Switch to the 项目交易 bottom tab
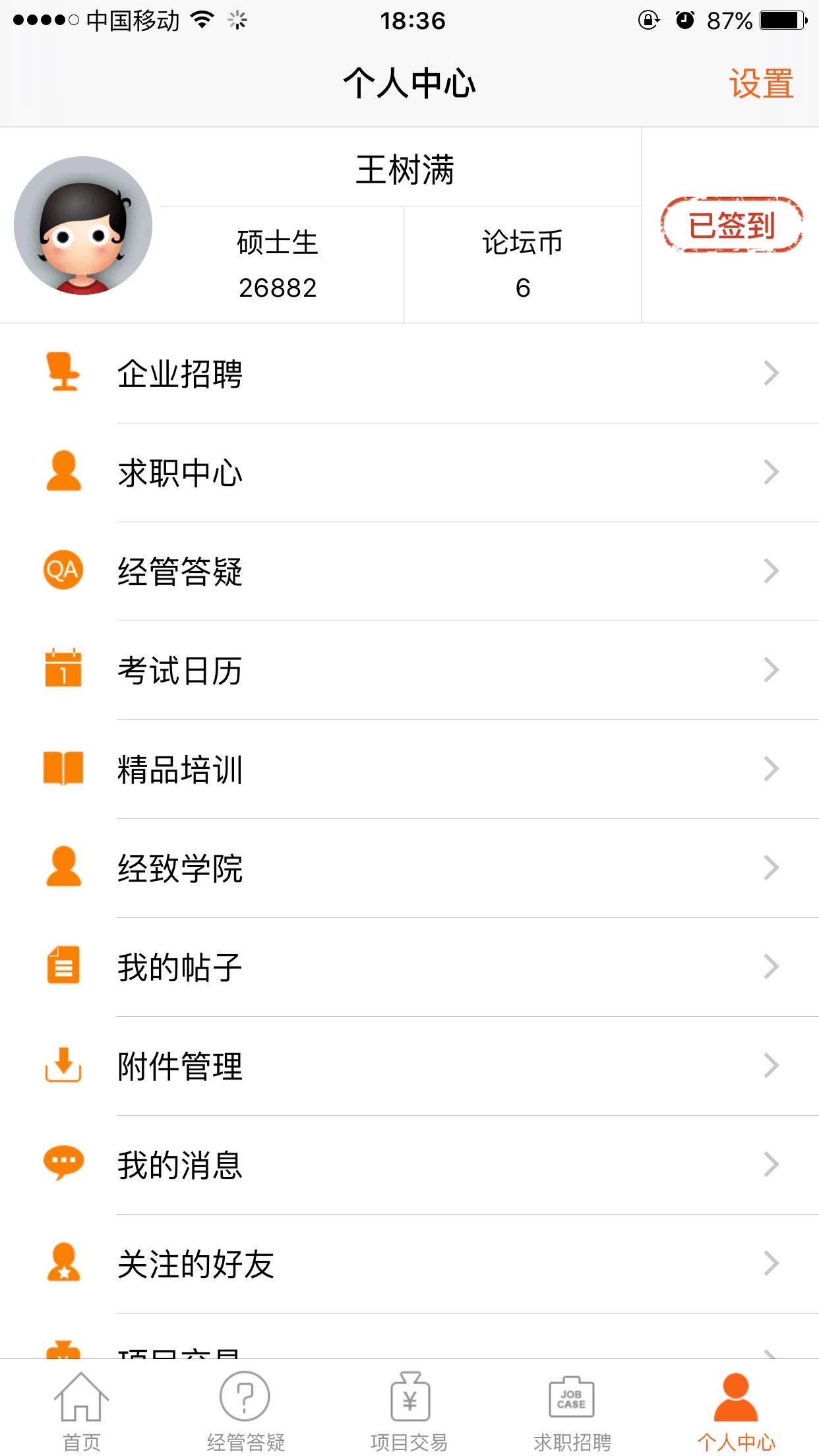The width and height of the screenshot is (819, 1456). click(x=409, y=1411)
